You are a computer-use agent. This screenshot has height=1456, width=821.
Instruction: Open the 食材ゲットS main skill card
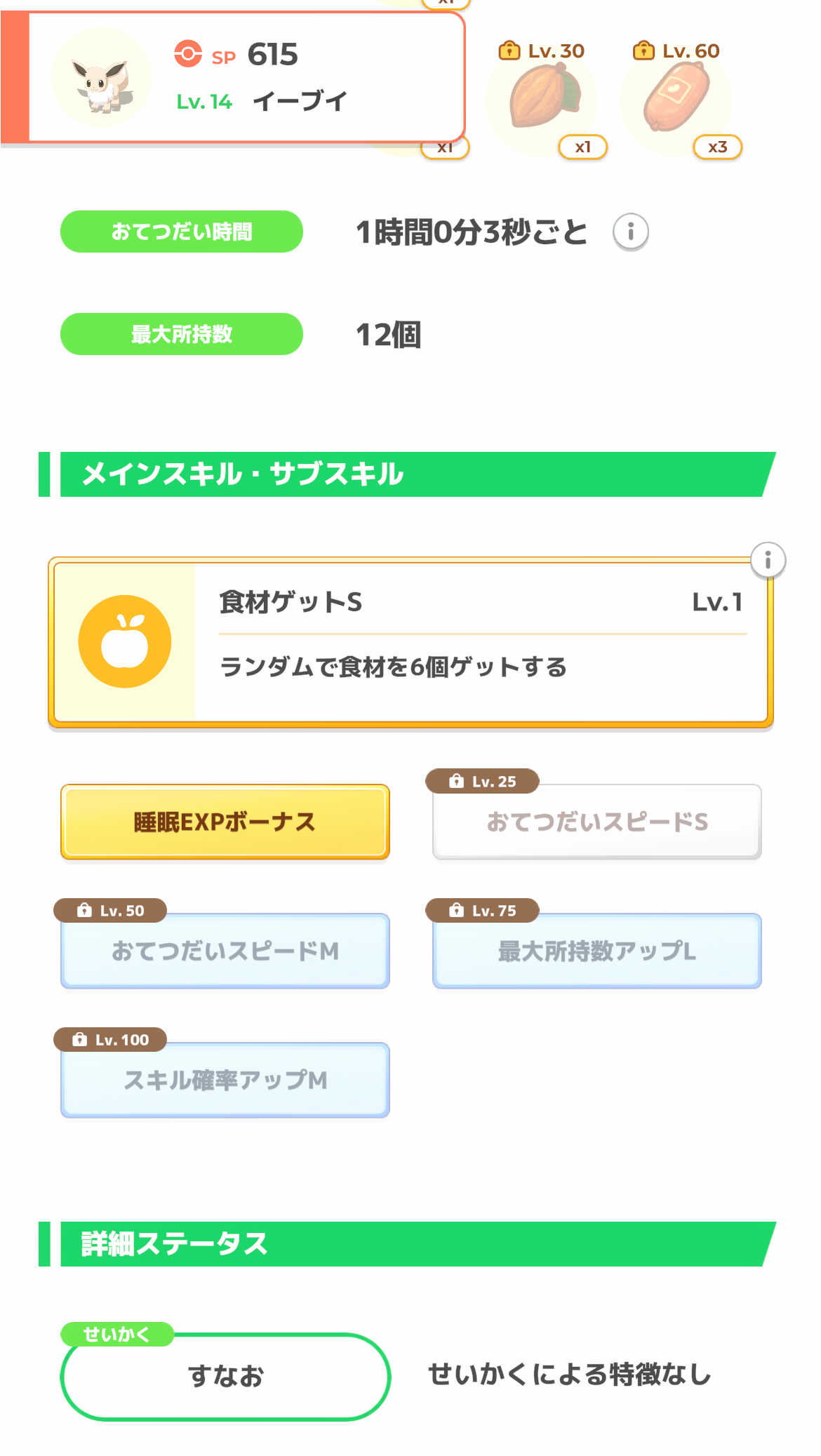click(x=410, y=642)
